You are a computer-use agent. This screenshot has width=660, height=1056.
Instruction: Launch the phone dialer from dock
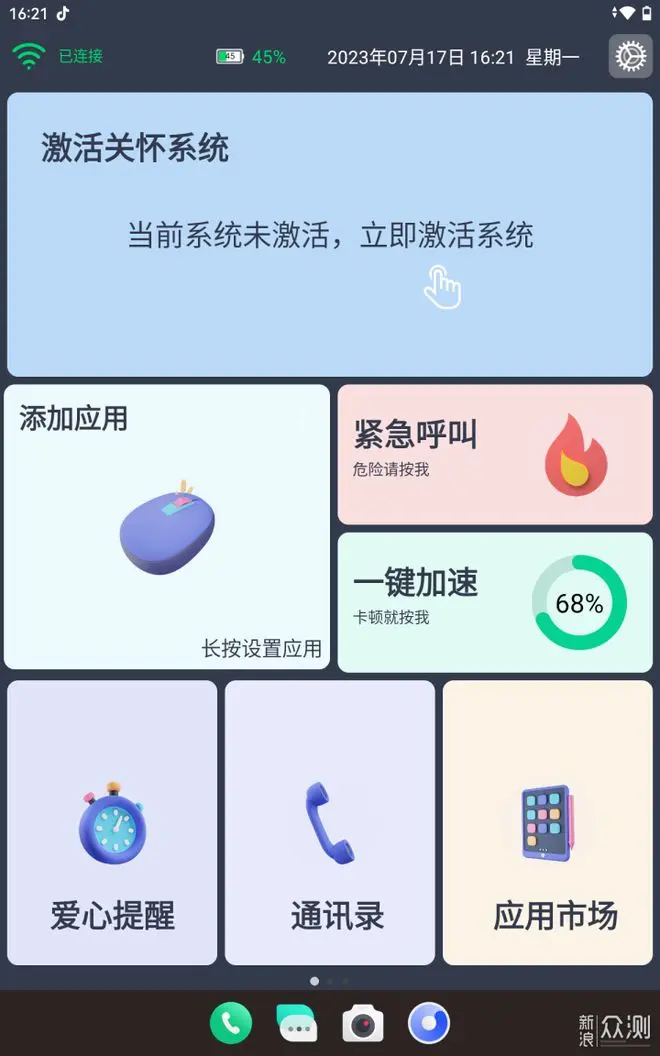click(x=231, y=1024)
